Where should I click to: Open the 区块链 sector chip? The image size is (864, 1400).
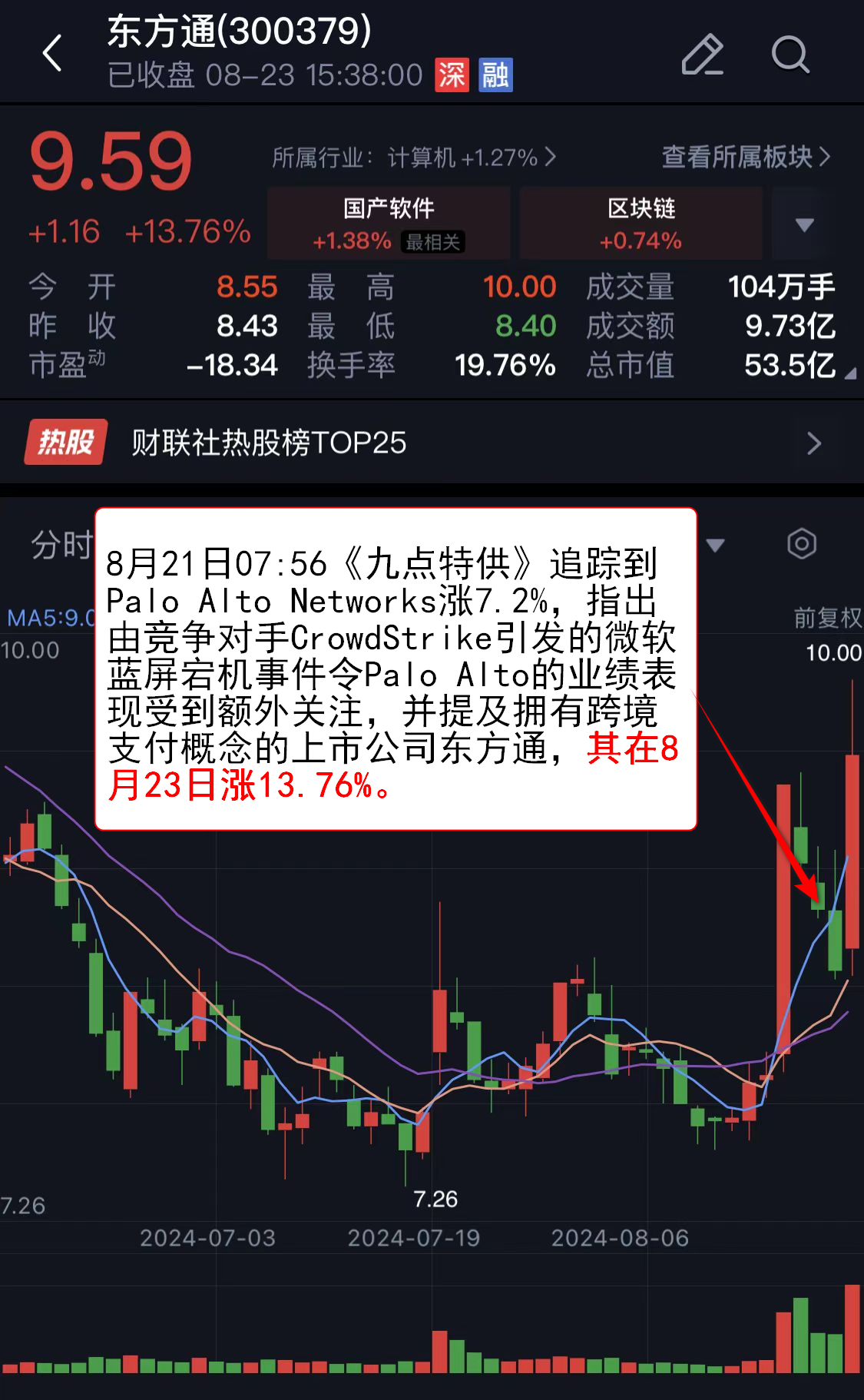click(641, 223)
